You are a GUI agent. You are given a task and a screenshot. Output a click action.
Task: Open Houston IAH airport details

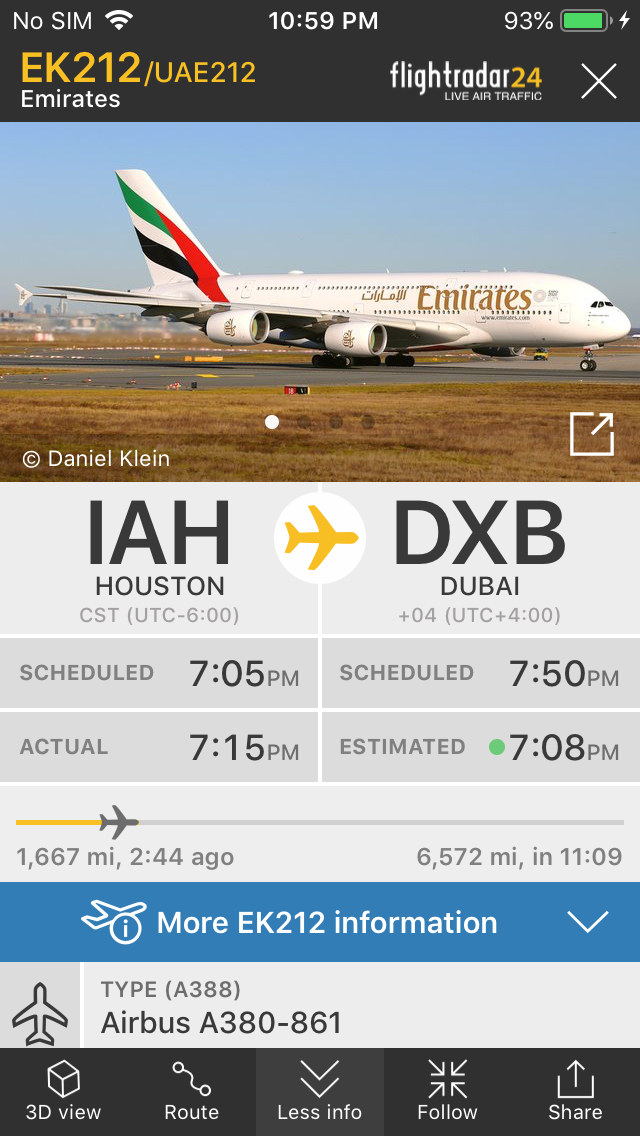(159, 558)
